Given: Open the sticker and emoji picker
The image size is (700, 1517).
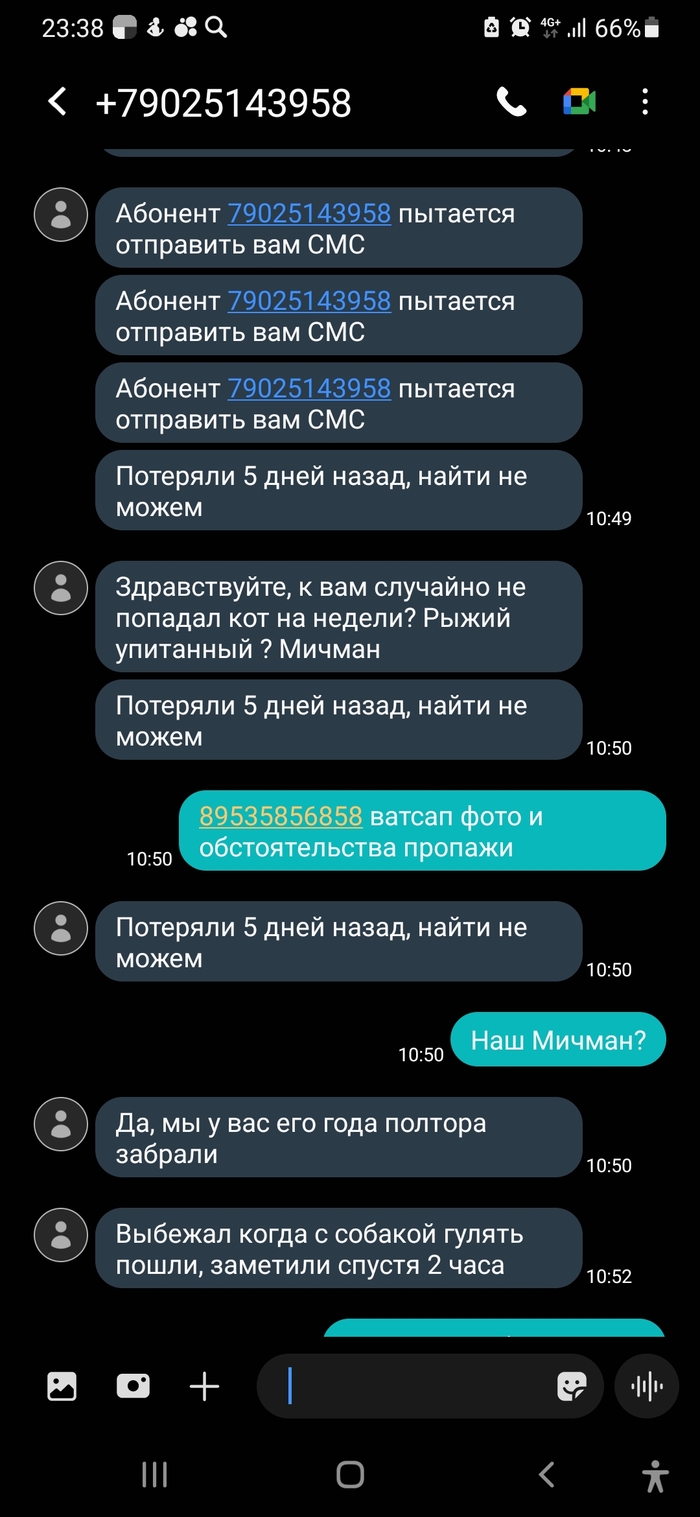Looking at the screenshot, I should coord(571,1386).
